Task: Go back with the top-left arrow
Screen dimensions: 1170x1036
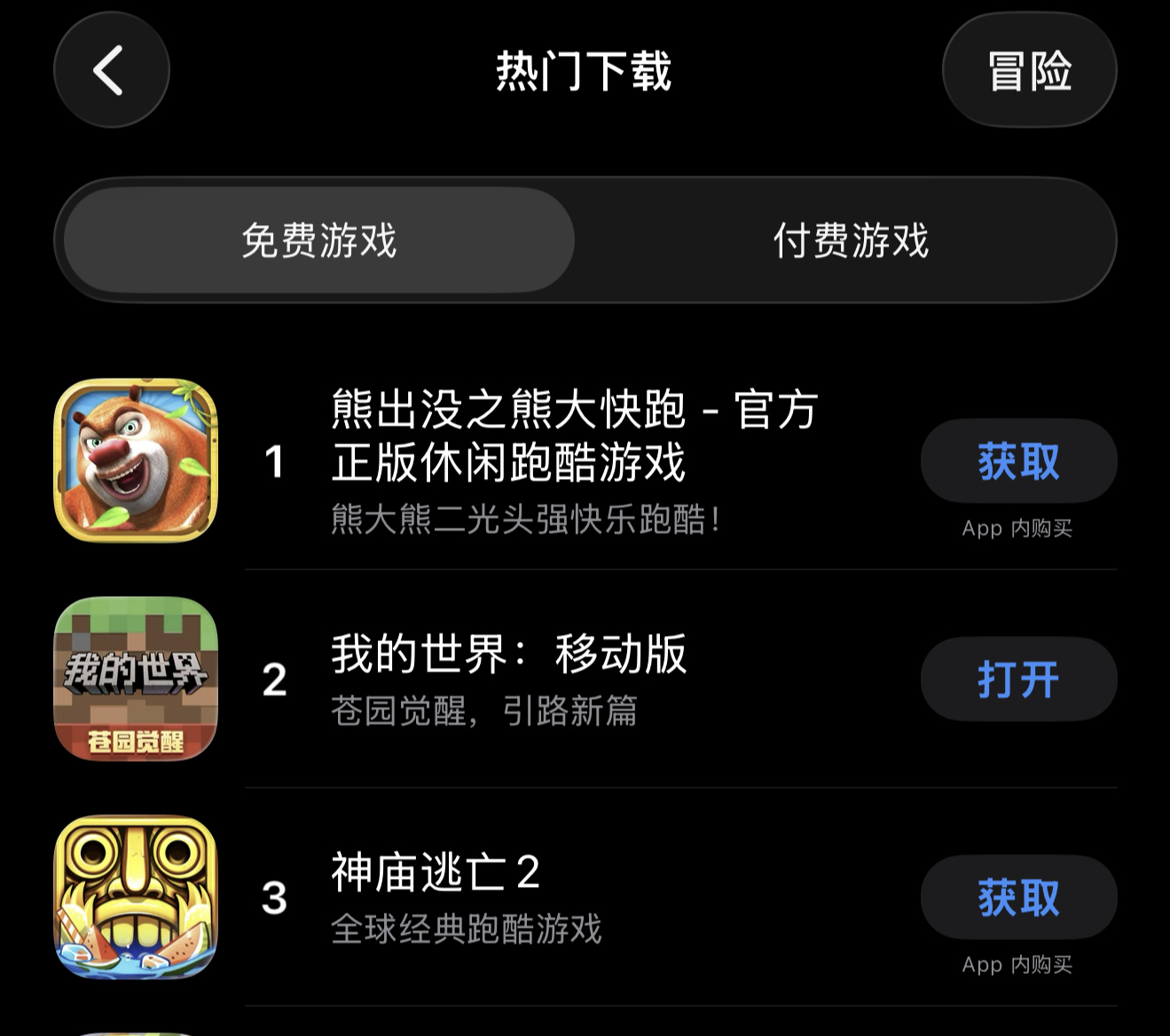Action: (x=111, y=70)
